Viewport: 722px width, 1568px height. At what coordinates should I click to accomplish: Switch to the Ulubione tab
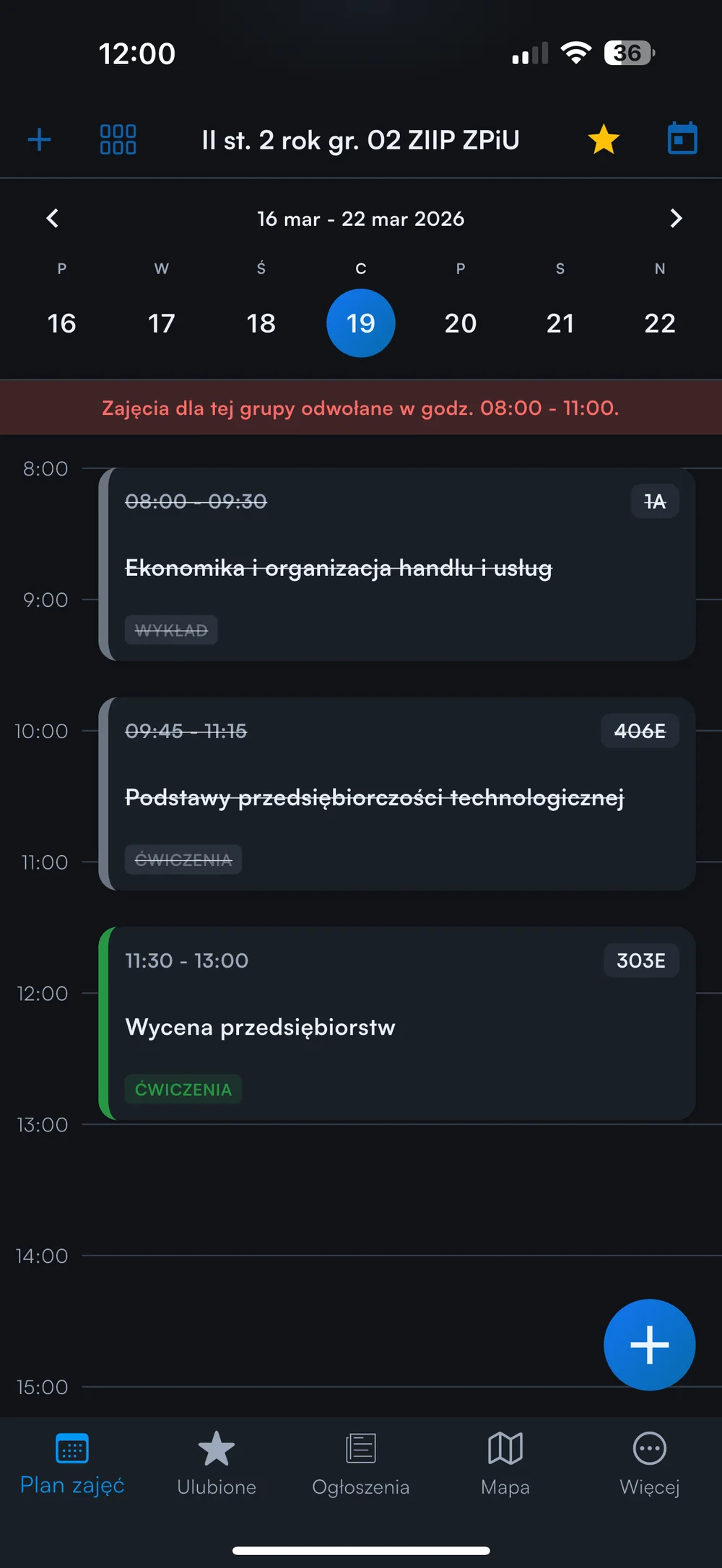click(x=216, y=1465)
